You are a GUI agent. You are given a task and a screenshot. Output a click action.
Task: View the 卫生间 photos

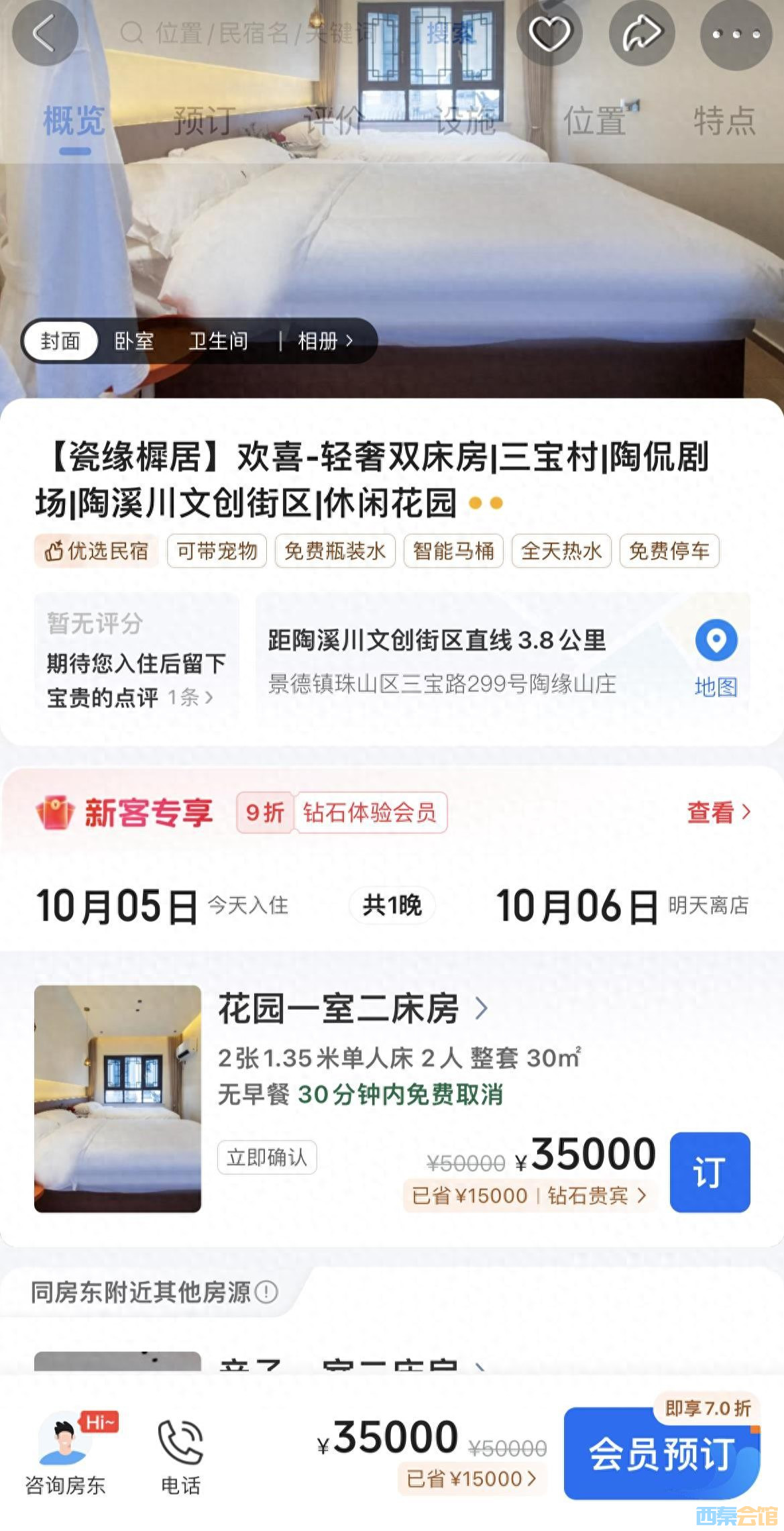pyautogui.click(x=219, y=341)
